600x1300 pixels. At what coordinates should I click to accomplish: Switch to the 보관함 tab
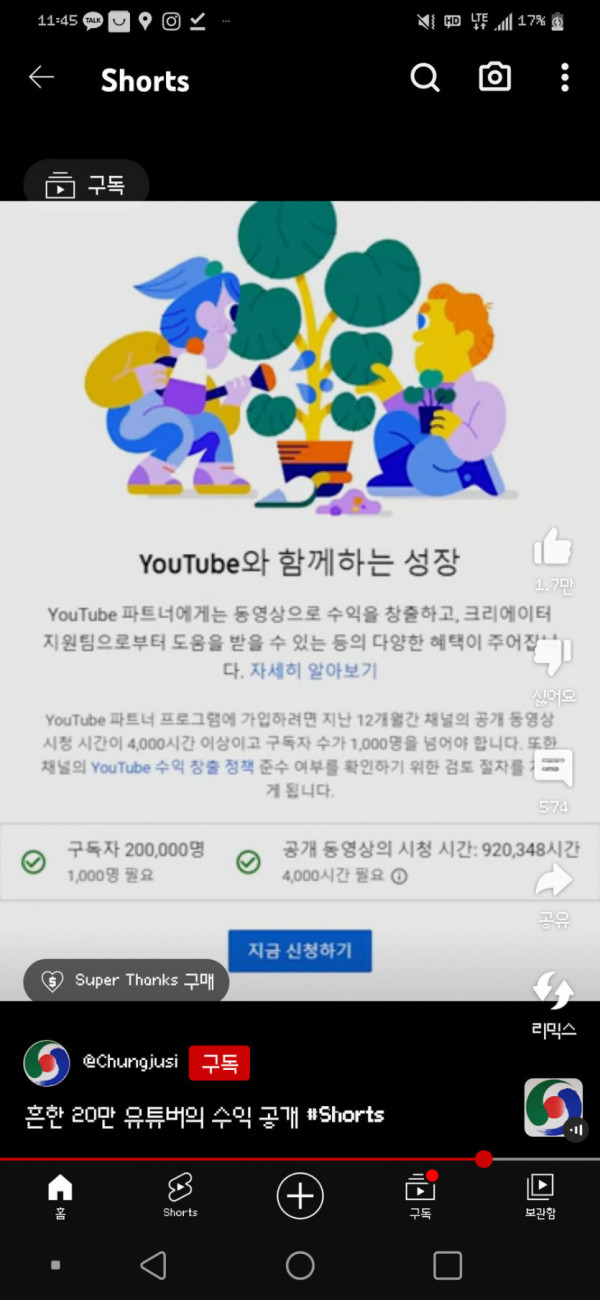click(x=540, y=1196)
